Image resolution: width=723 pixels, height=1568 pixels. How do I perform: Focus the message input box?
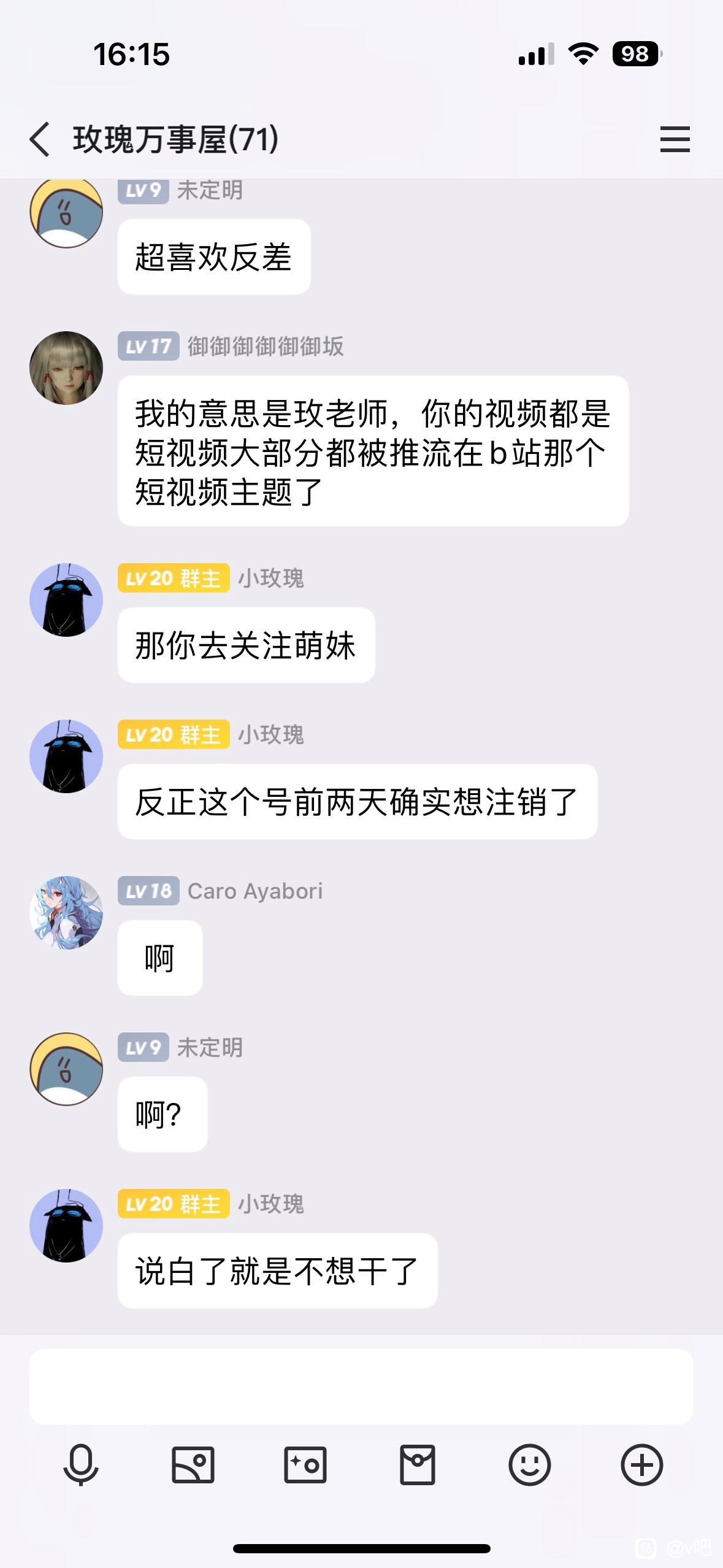coord(361,1386)
